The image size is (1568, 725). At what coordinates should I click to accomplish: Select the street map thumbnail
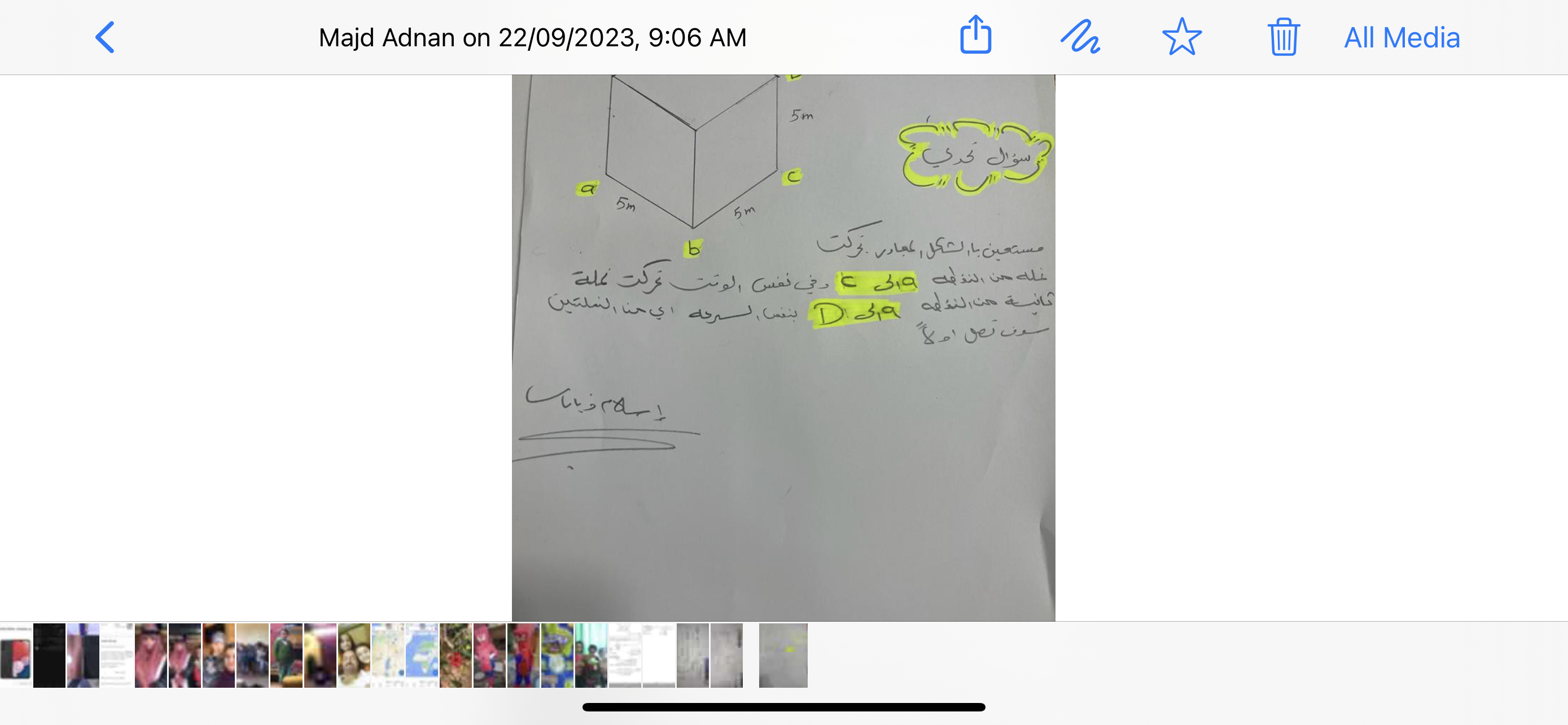pyautogui.click(x=388, y=655)
